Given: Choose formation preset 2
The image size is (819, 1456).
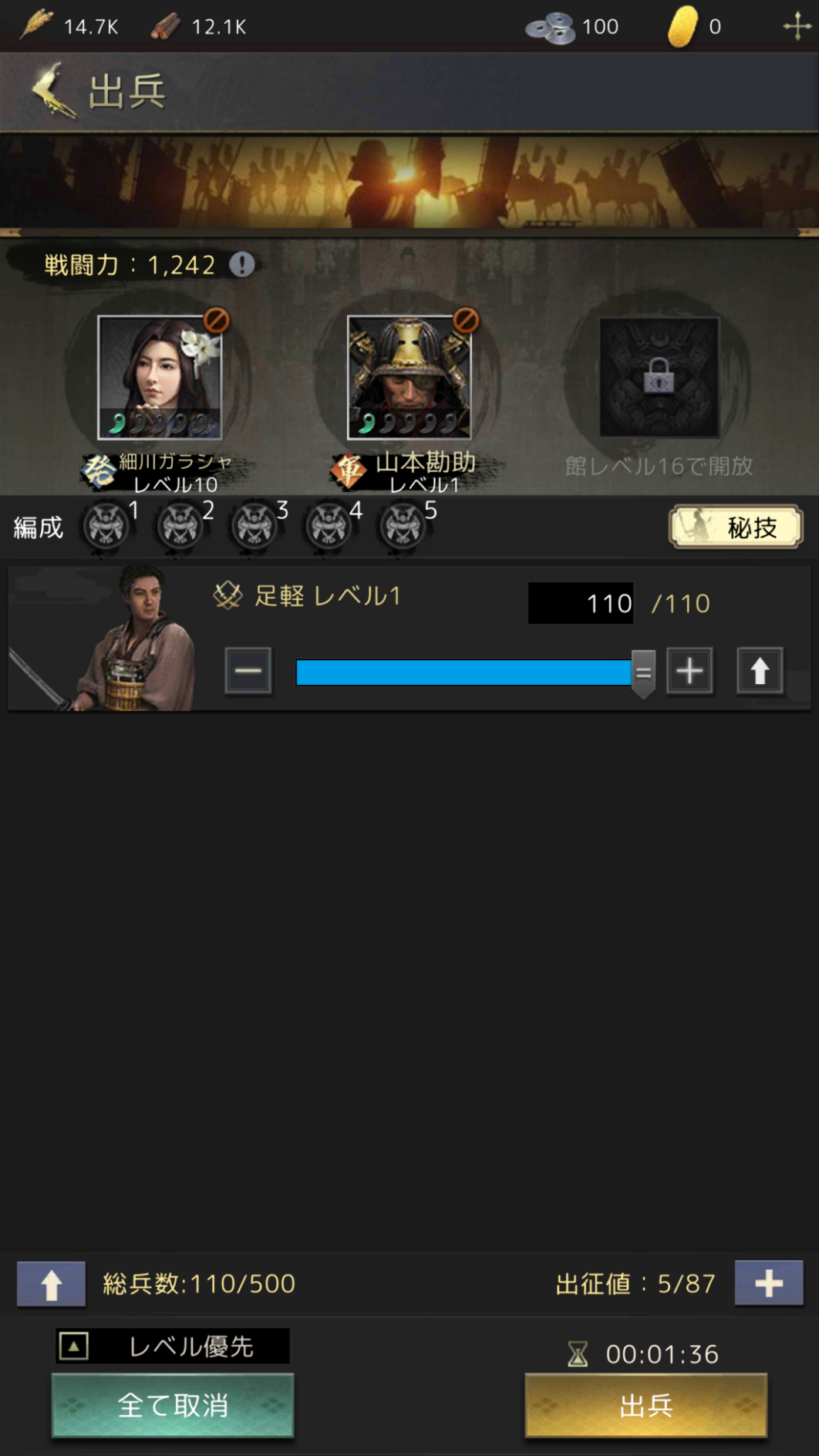Looking at the screenshot, I should click(180, 526).
